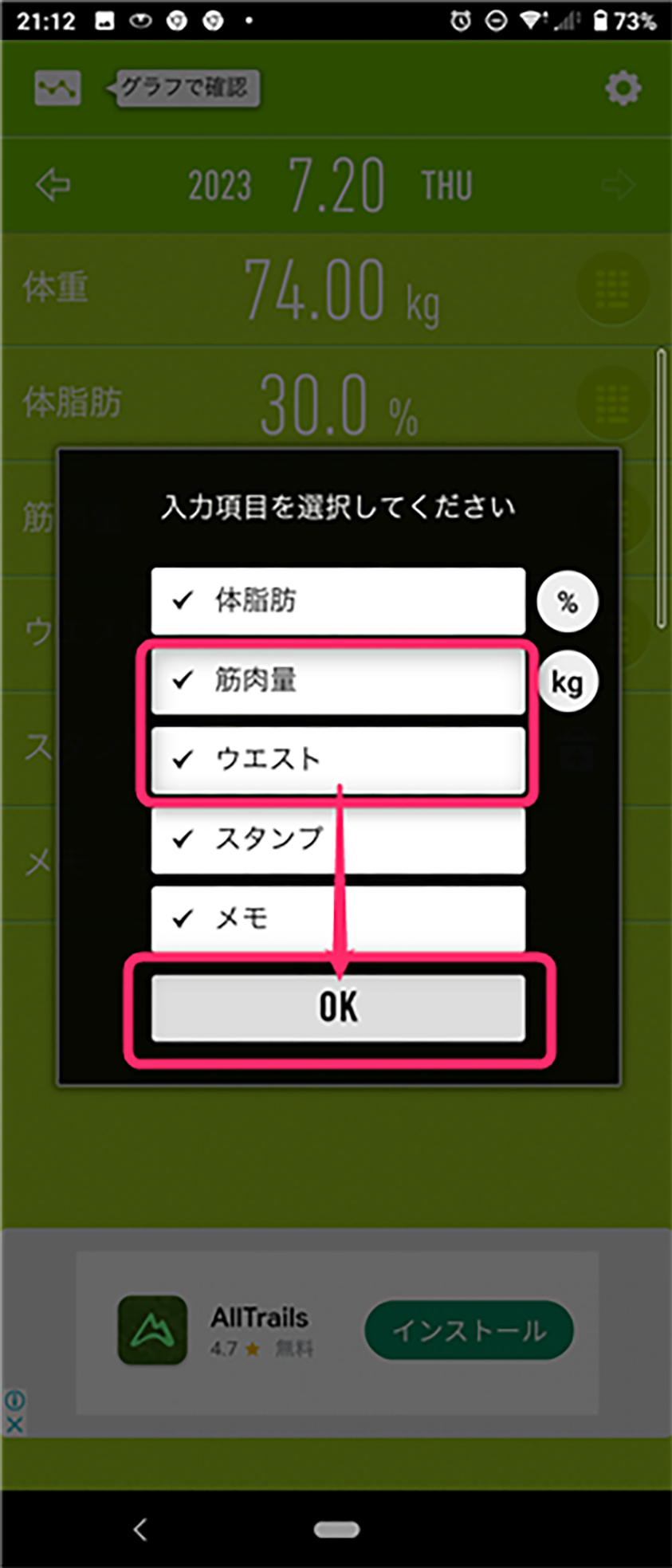This screenshot has height=1568, width=672.
Task: Toggle the スタンプ checkbox
Action: tap(337, 839)
